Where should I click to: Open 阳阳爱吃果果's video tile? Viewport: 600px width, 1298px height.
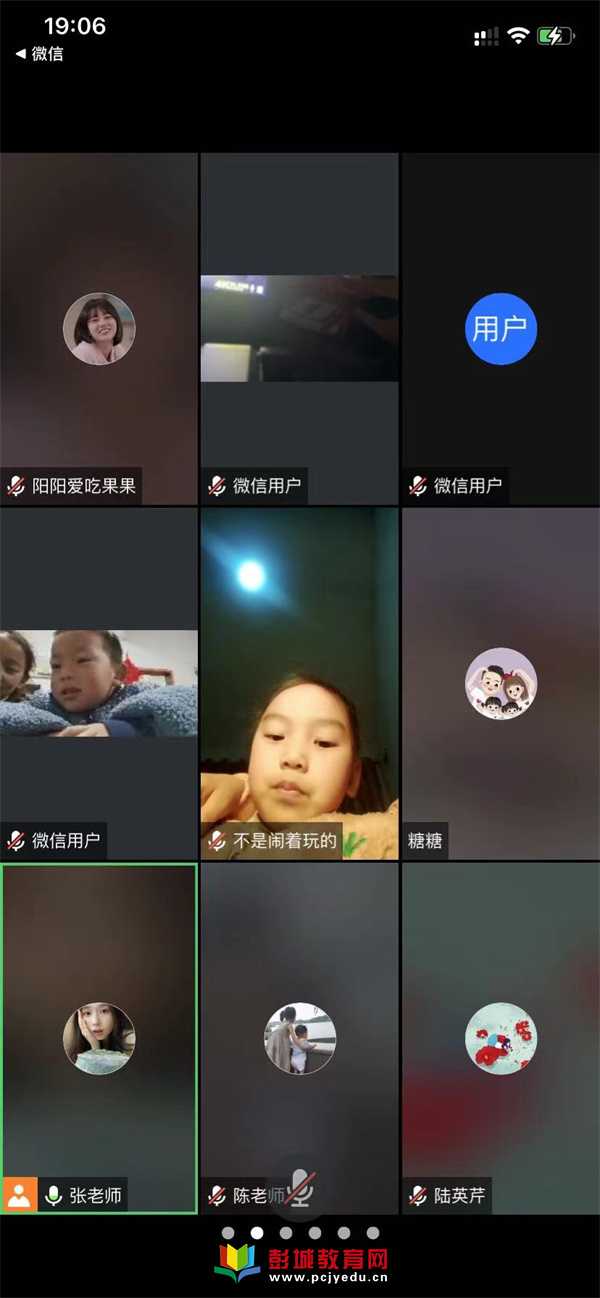pos(99,329)
